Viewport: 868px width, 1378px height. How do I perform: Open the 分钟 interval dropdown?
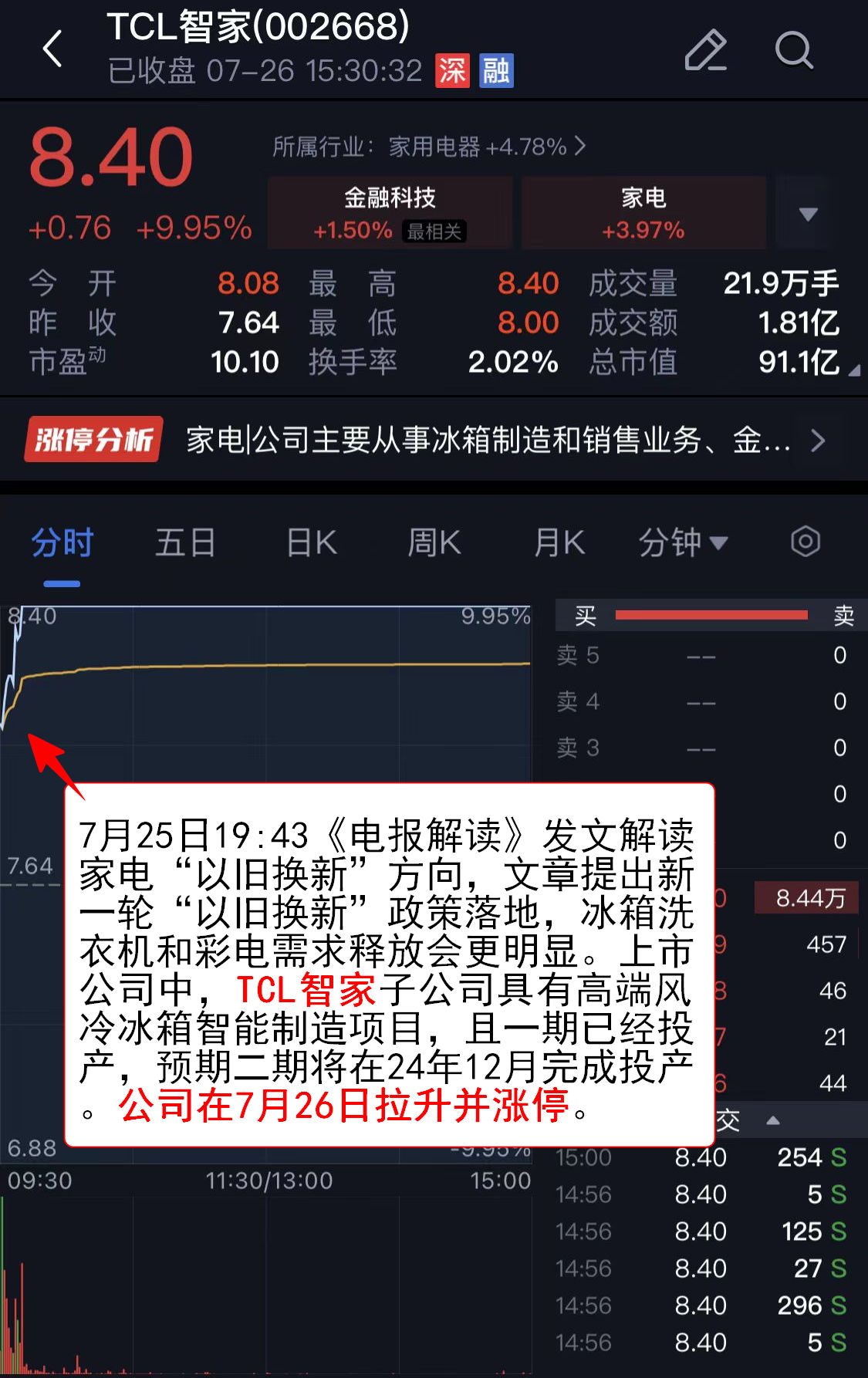(683, 543)
